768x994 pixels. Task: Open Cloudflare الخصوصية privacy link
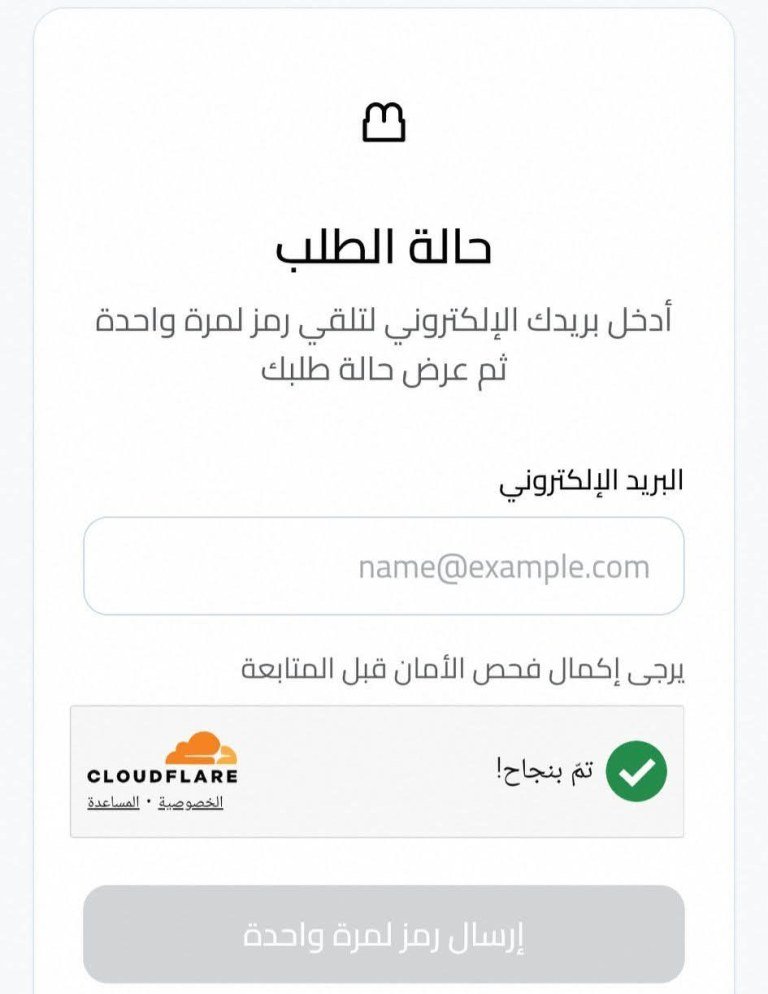(192, 803)
